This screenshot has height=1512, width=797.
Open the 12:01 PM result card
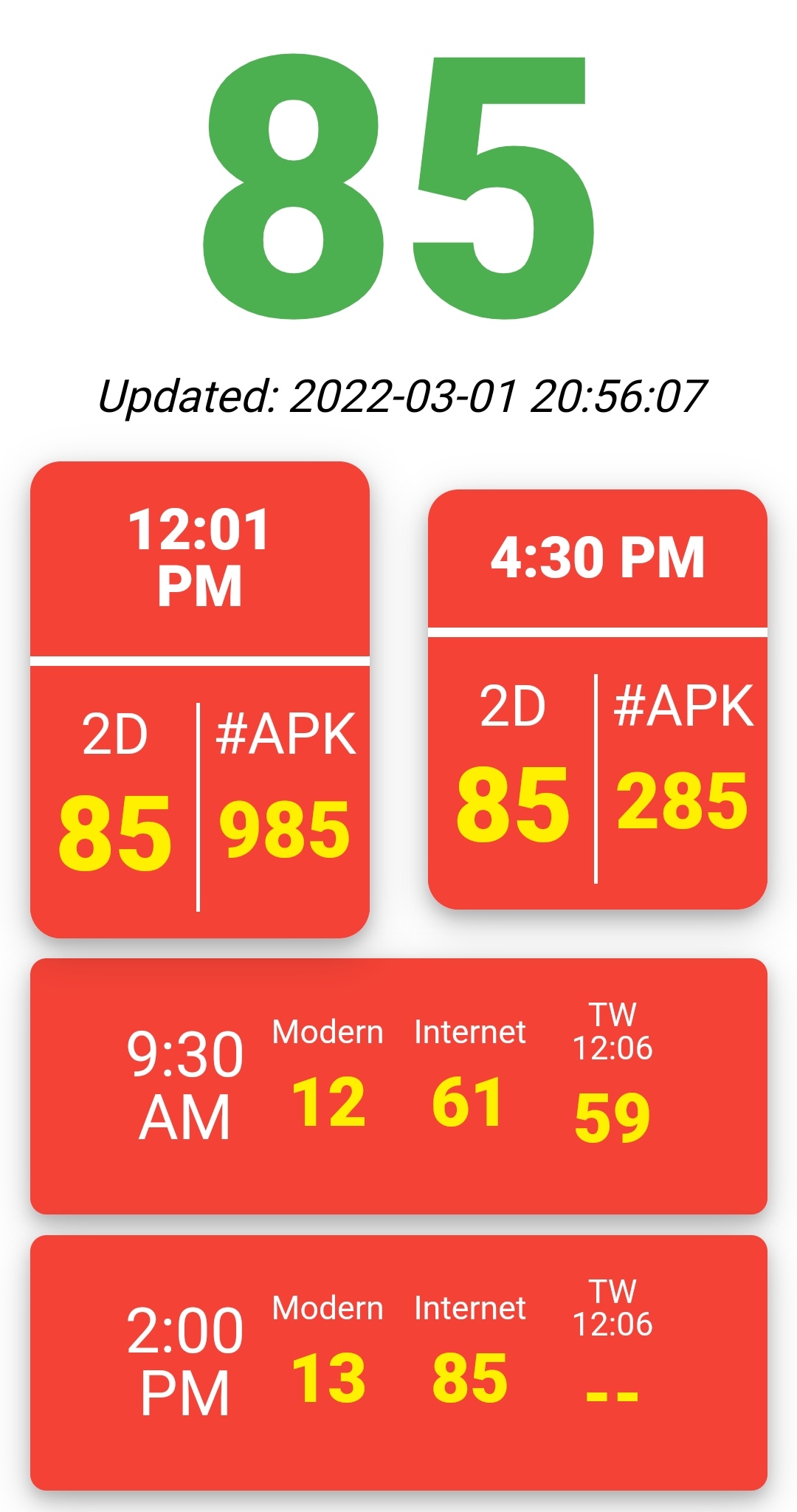click(x=199, y=699)
